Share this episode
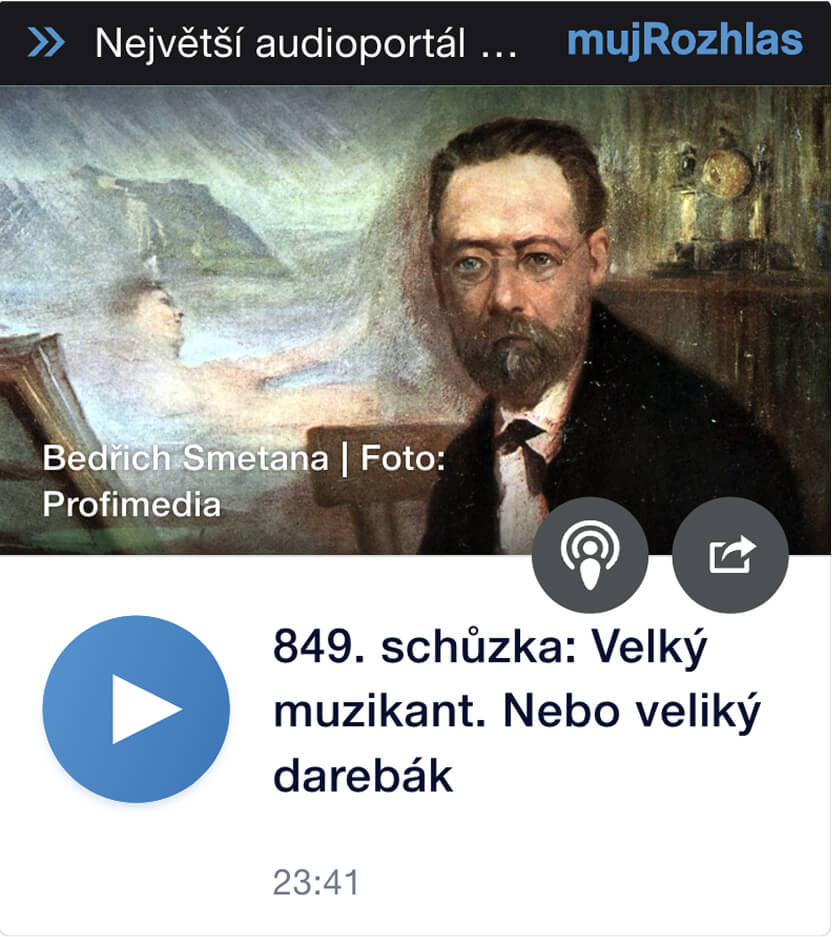Viewport: 832px width, 937px height. (x=730, y=555)
